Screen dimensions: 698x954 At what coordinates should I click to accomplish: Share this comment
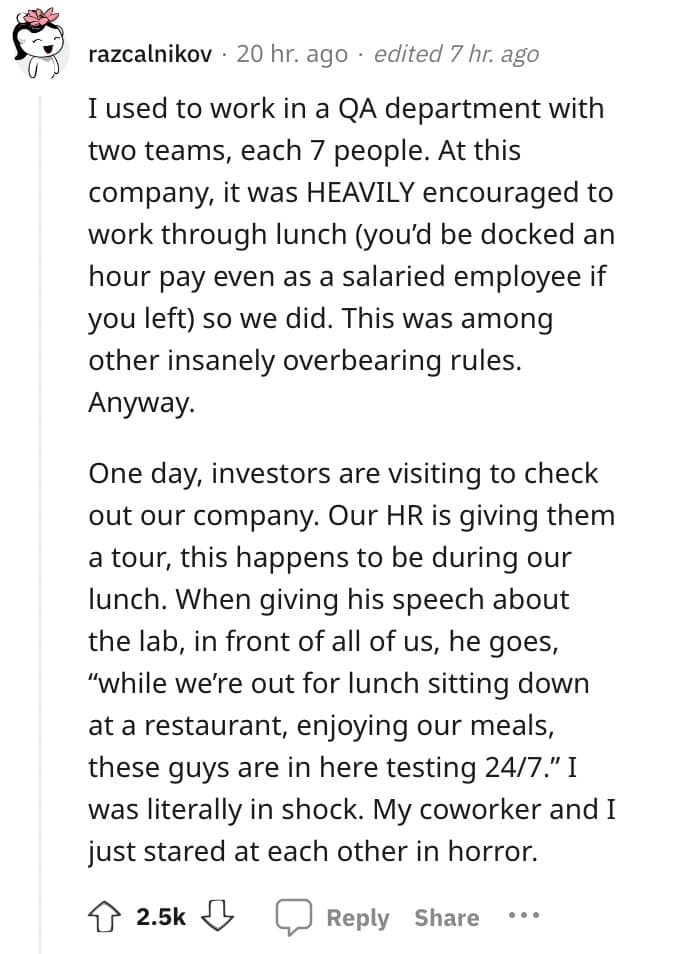coord(447,917)
